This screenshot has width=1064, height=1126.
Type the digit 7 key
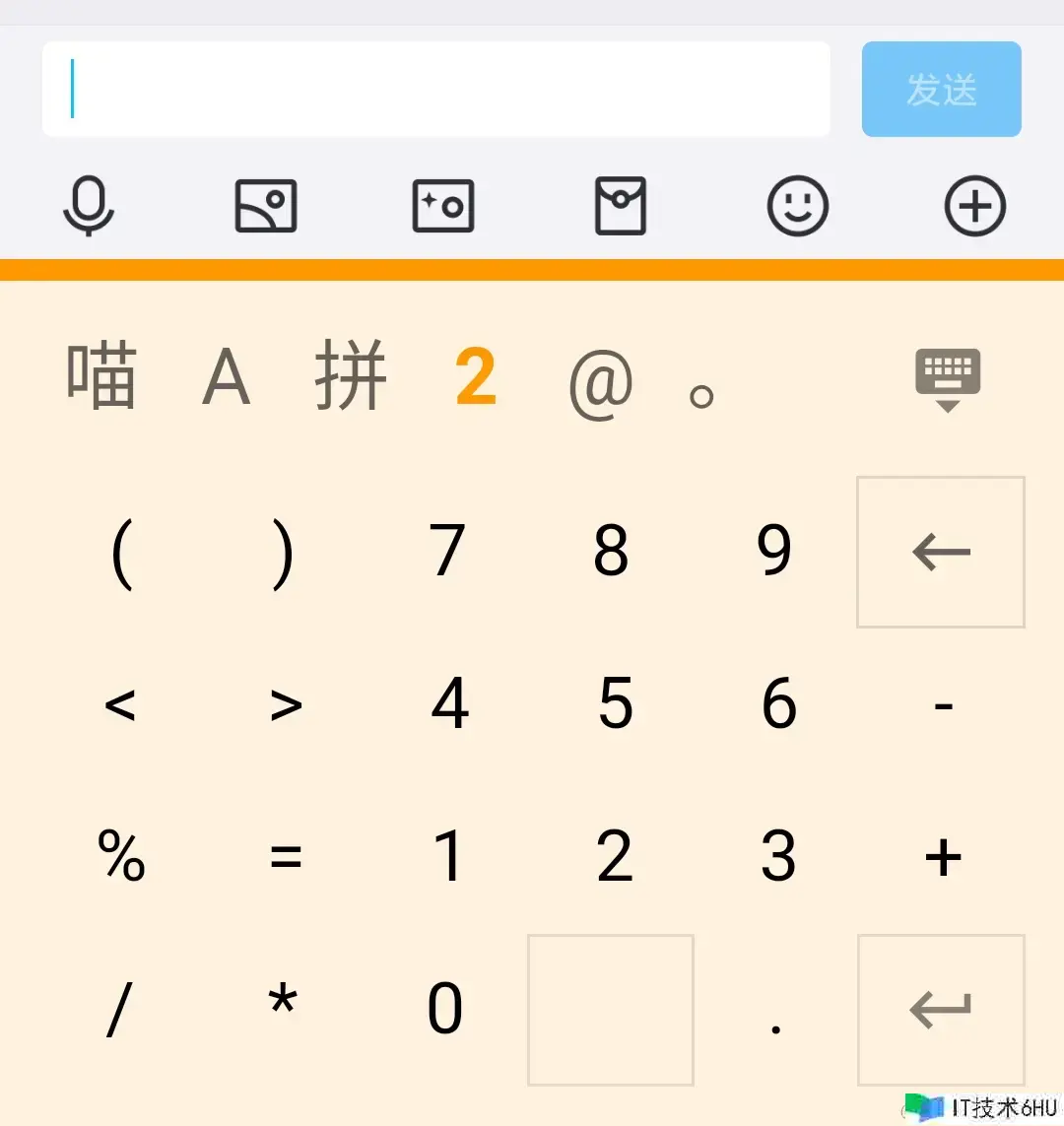[x=447, y=550]
